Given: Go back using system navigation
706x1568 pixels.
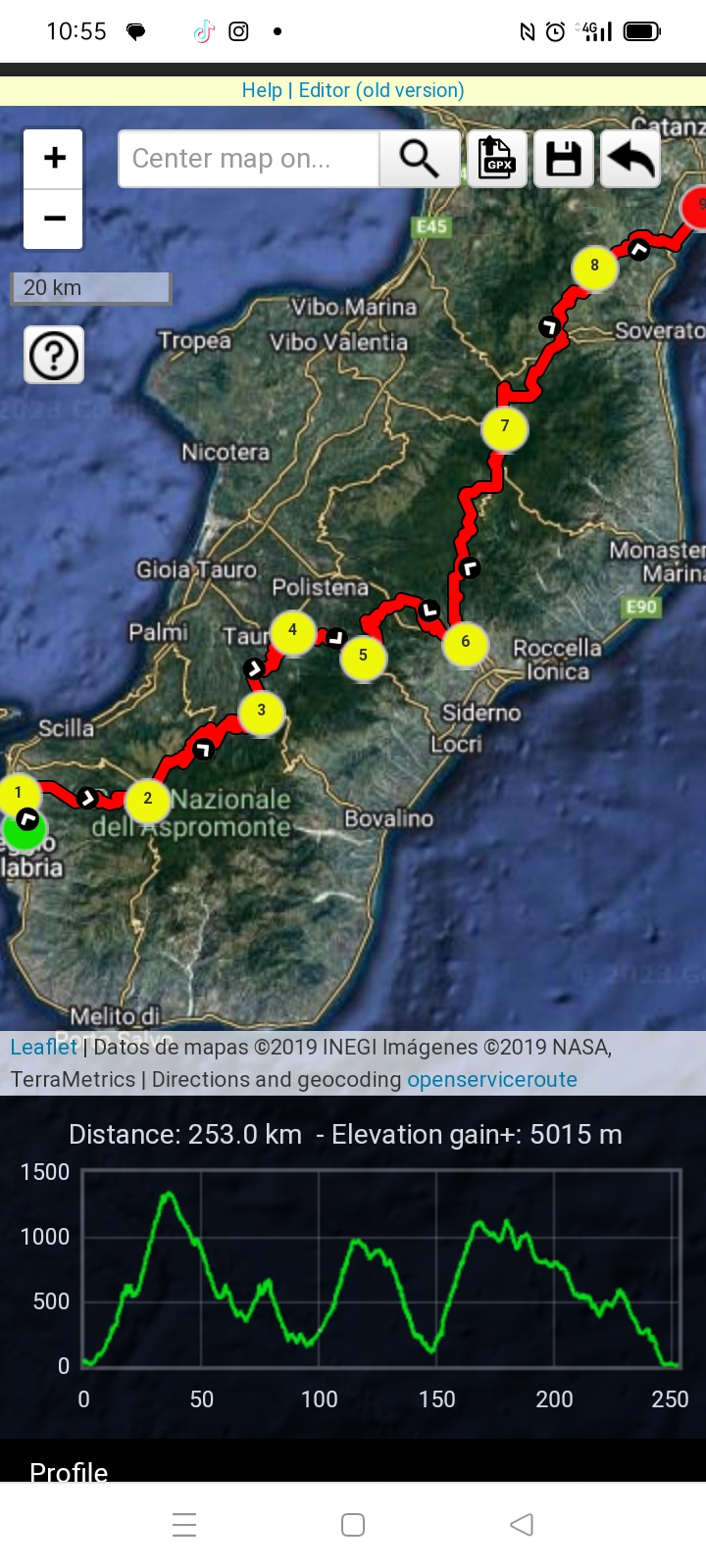Looking at the screenshot, I should click(522, 1524).
